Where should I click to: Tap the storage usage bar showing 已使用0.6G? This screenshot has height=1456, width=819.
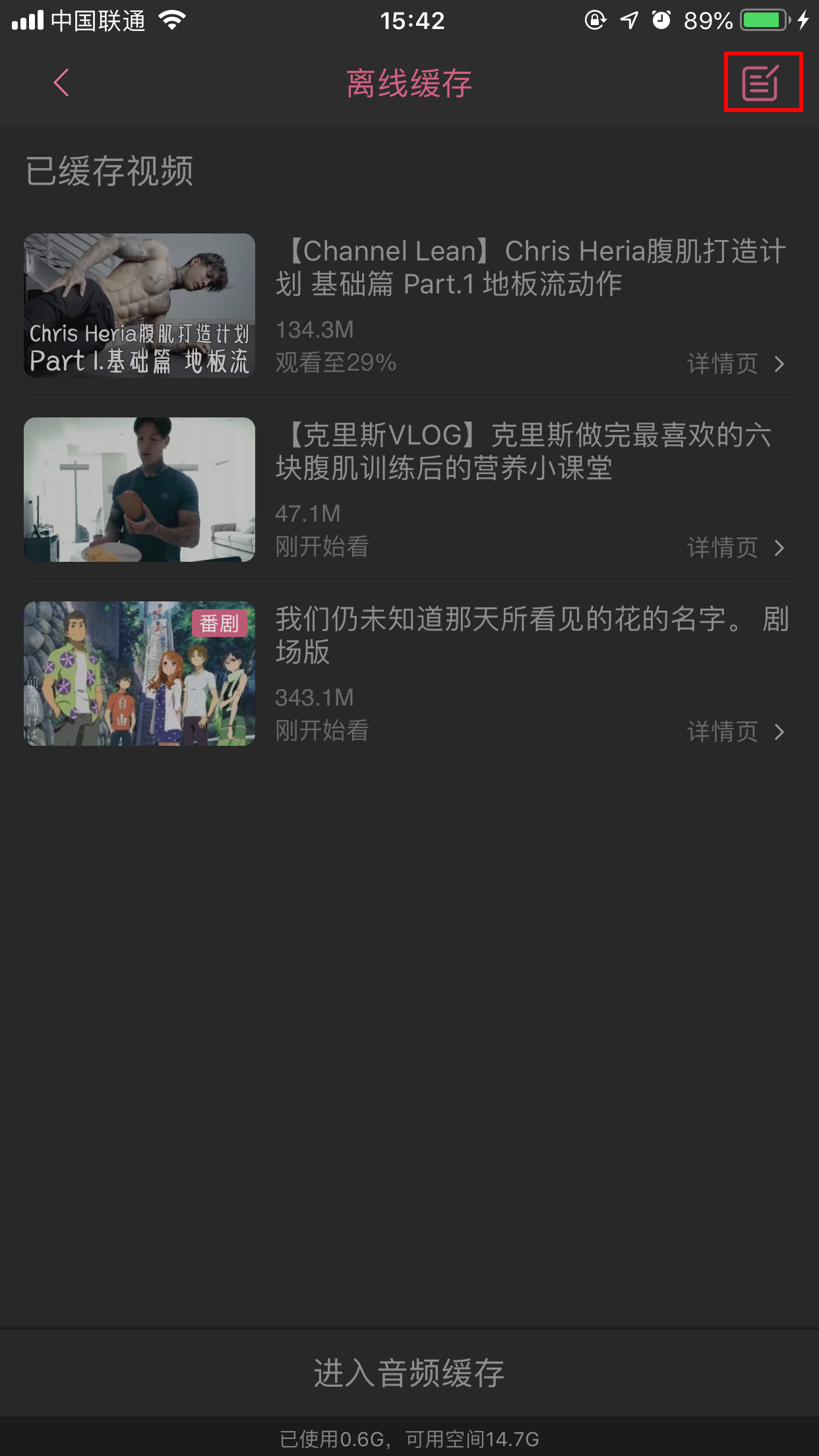[x=409, y=1438]
